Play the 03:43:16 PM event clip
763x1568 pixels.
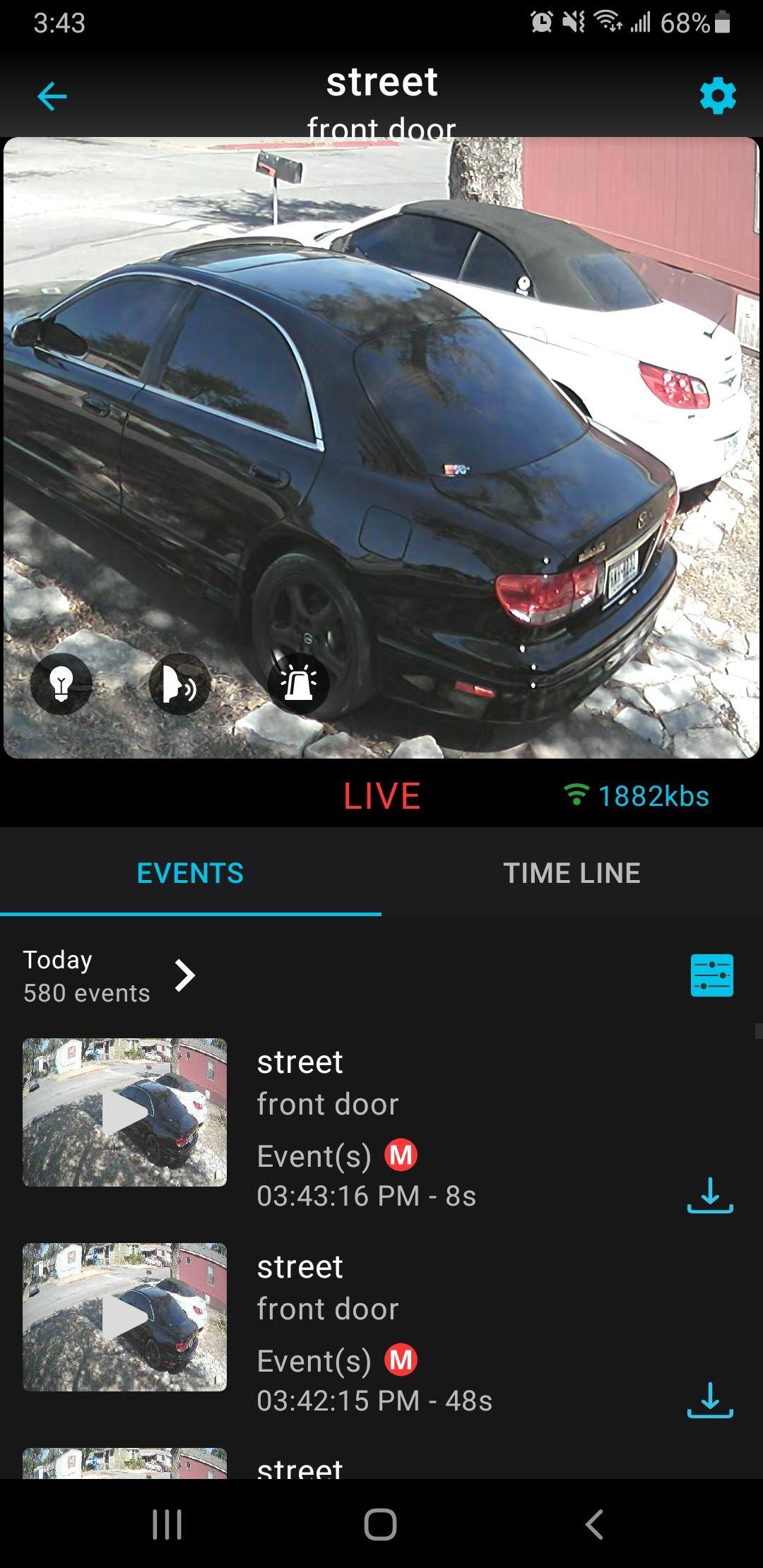point(125,1112)
